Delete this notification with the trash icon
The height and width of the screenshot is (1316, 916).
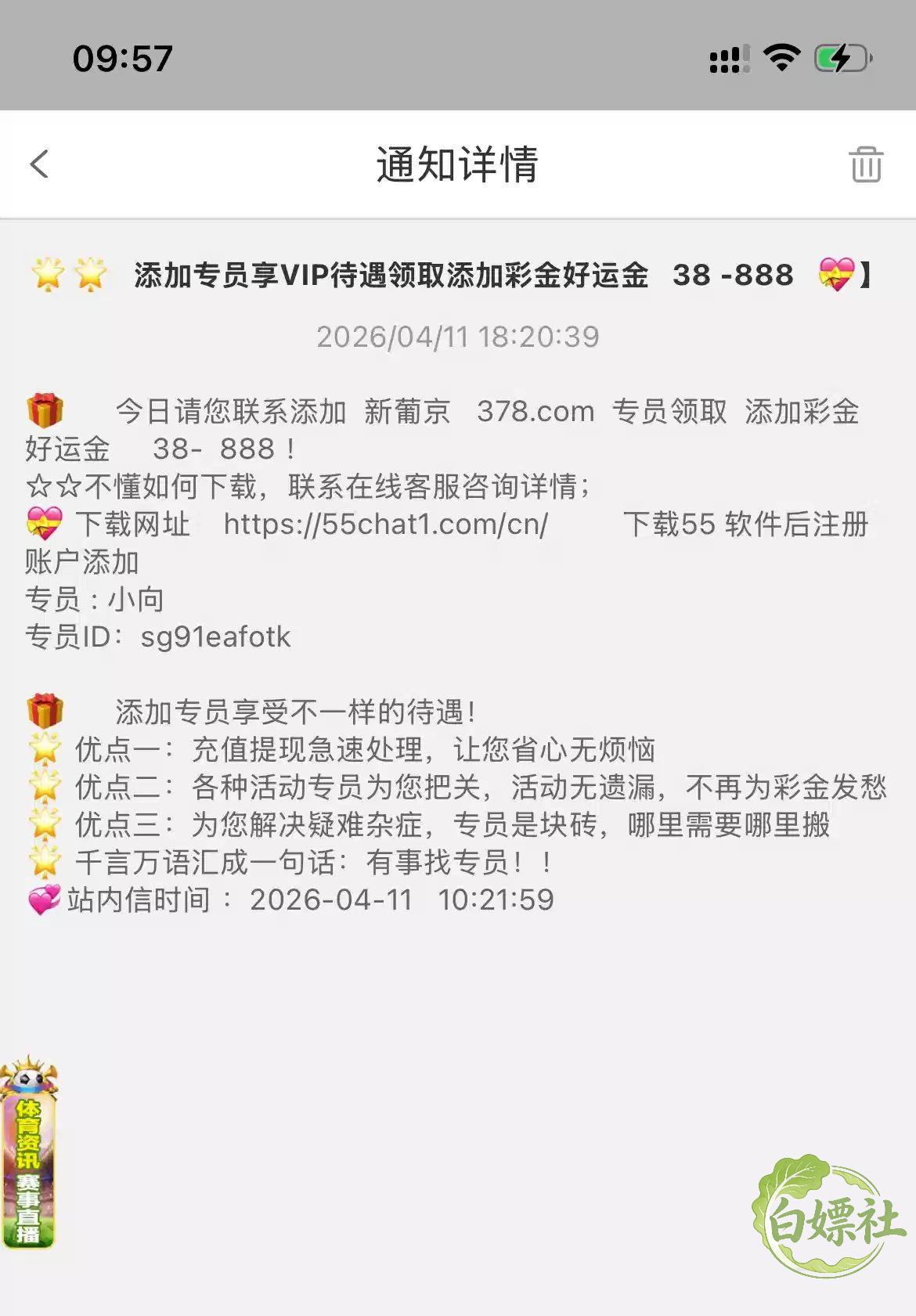coord(866,164)
